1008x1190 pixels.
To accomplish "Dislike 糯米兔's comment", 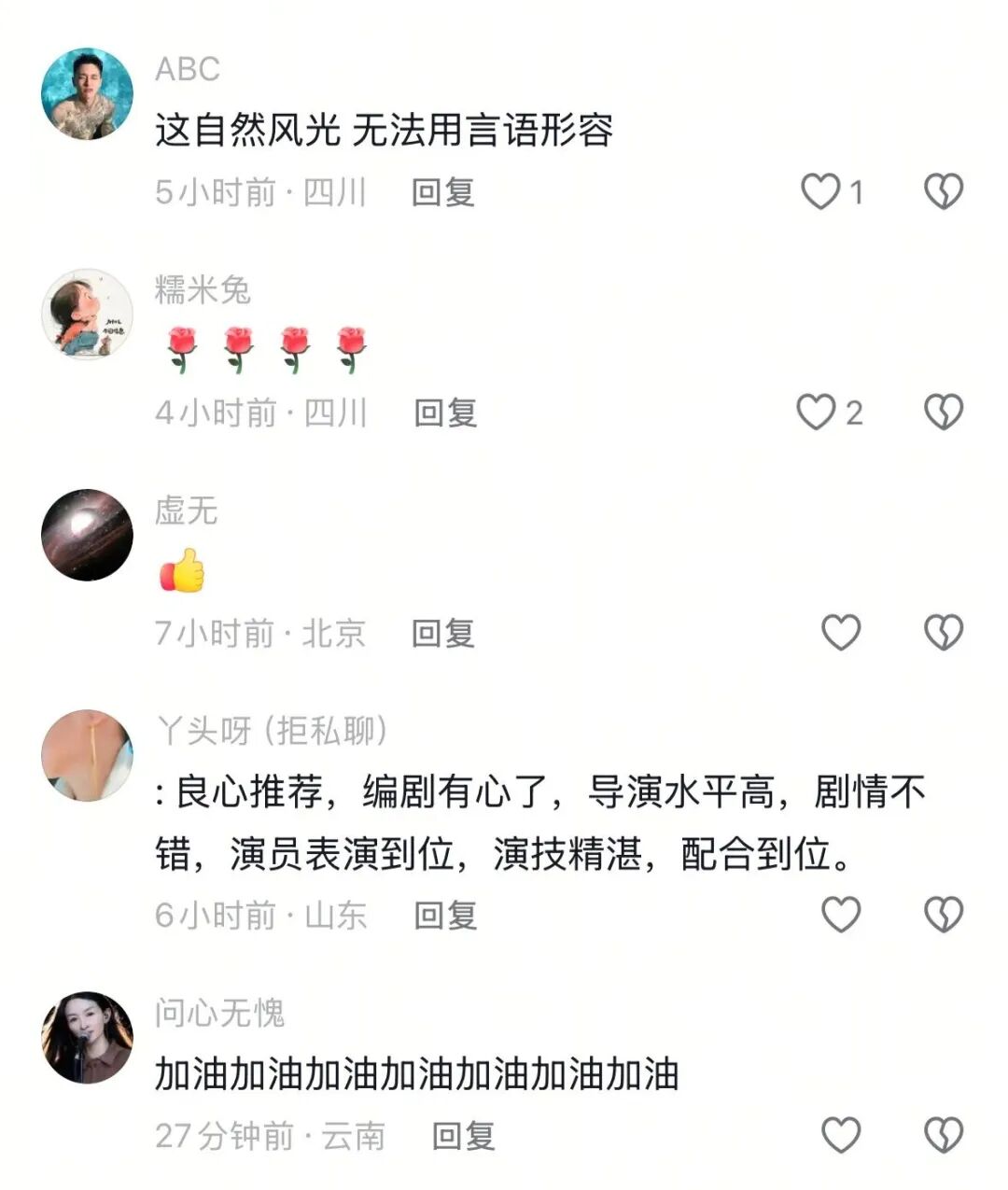I will tap(943, 413).
